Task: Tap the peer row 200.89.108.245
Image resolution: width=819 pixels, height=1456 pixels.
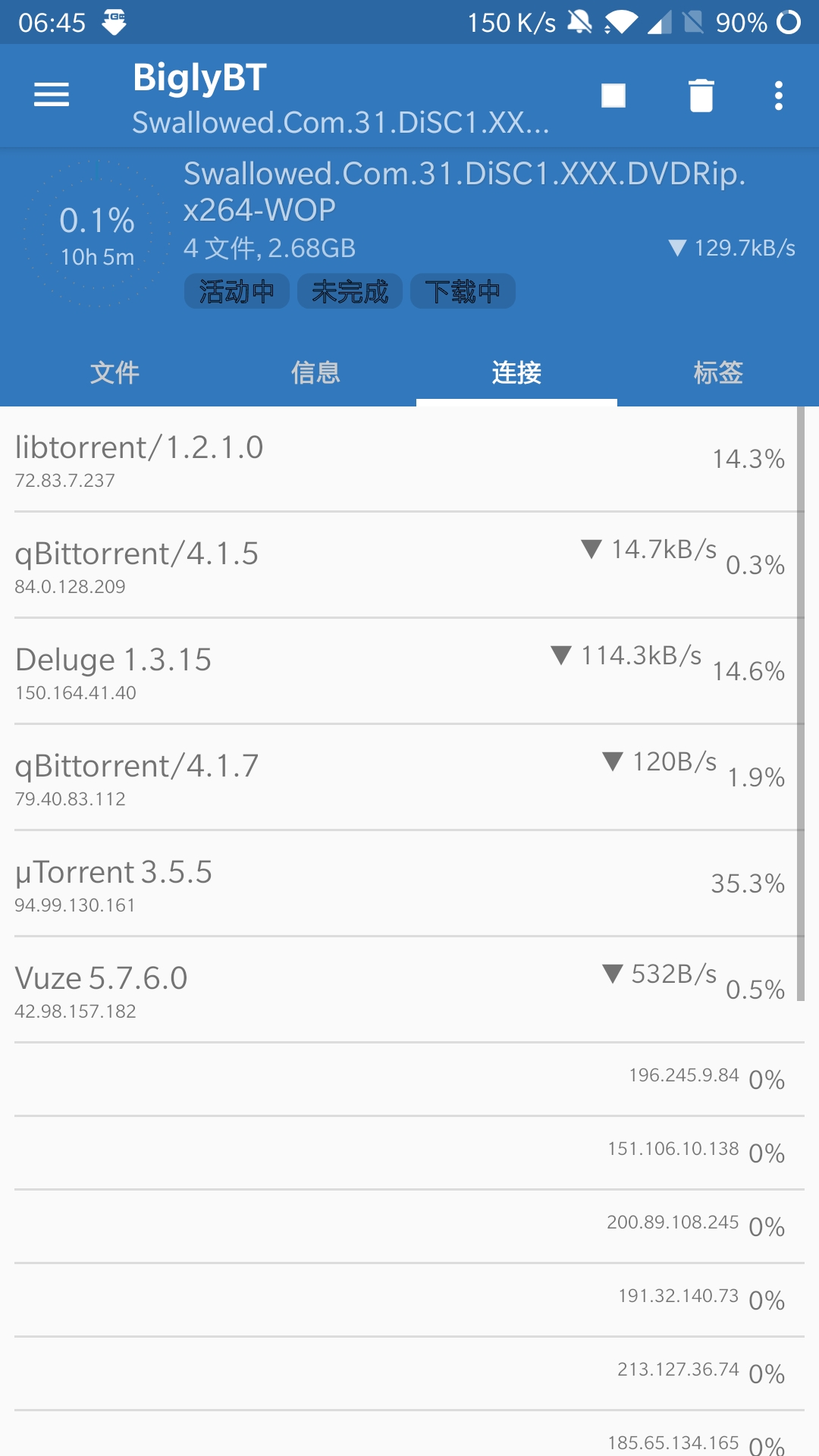Action: pos(409,1227)
